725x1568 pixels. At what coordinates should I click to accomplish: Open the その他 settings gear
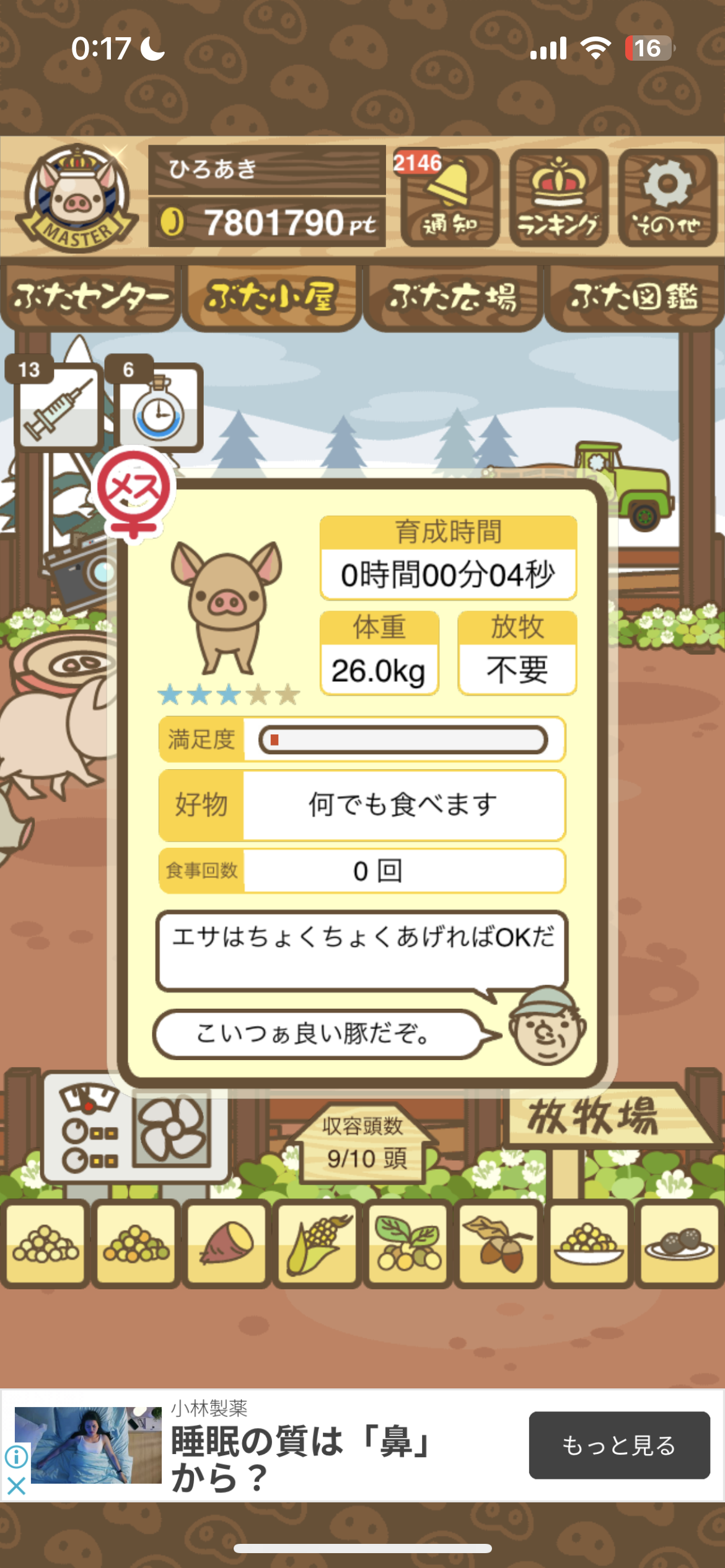667,198
